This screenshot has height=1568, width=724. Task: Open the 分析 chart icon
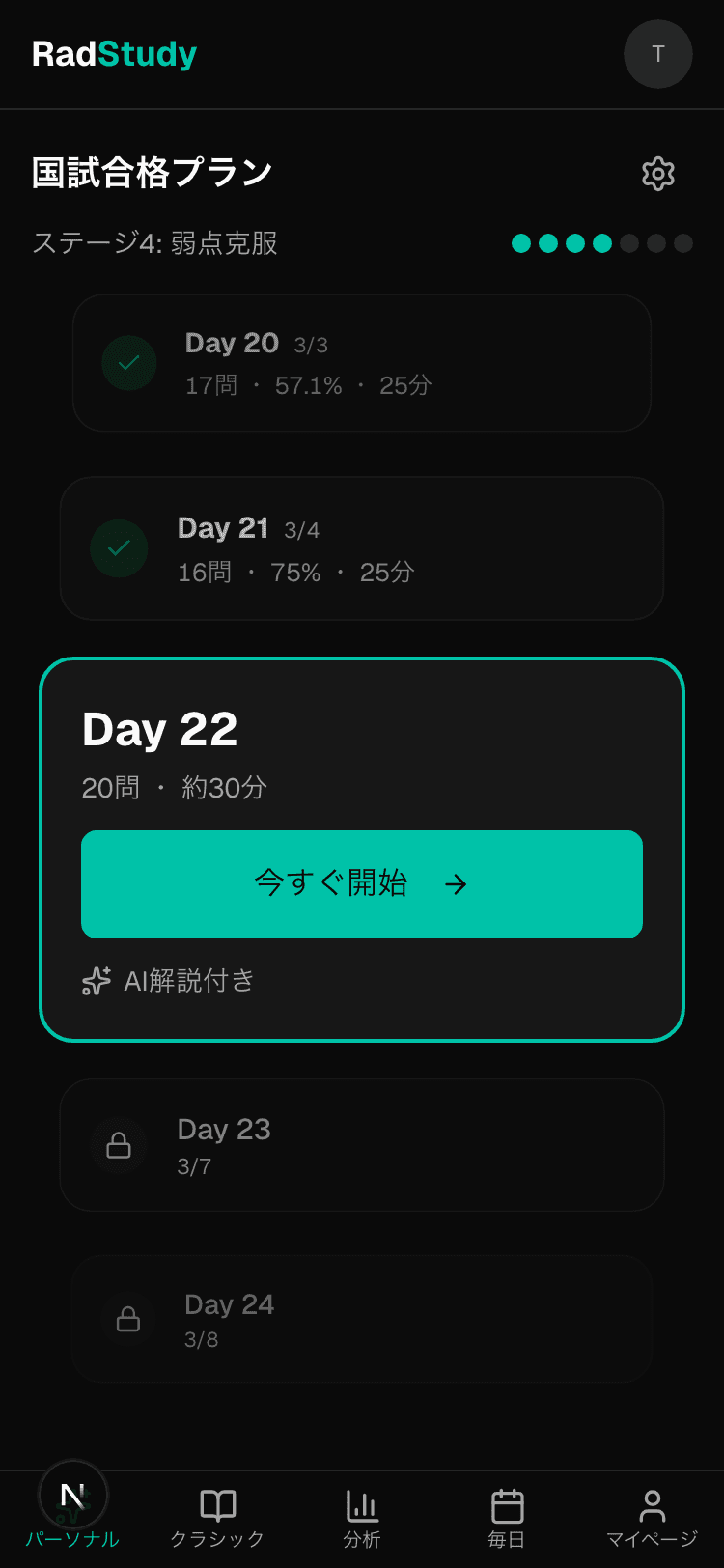[361, 1502]
